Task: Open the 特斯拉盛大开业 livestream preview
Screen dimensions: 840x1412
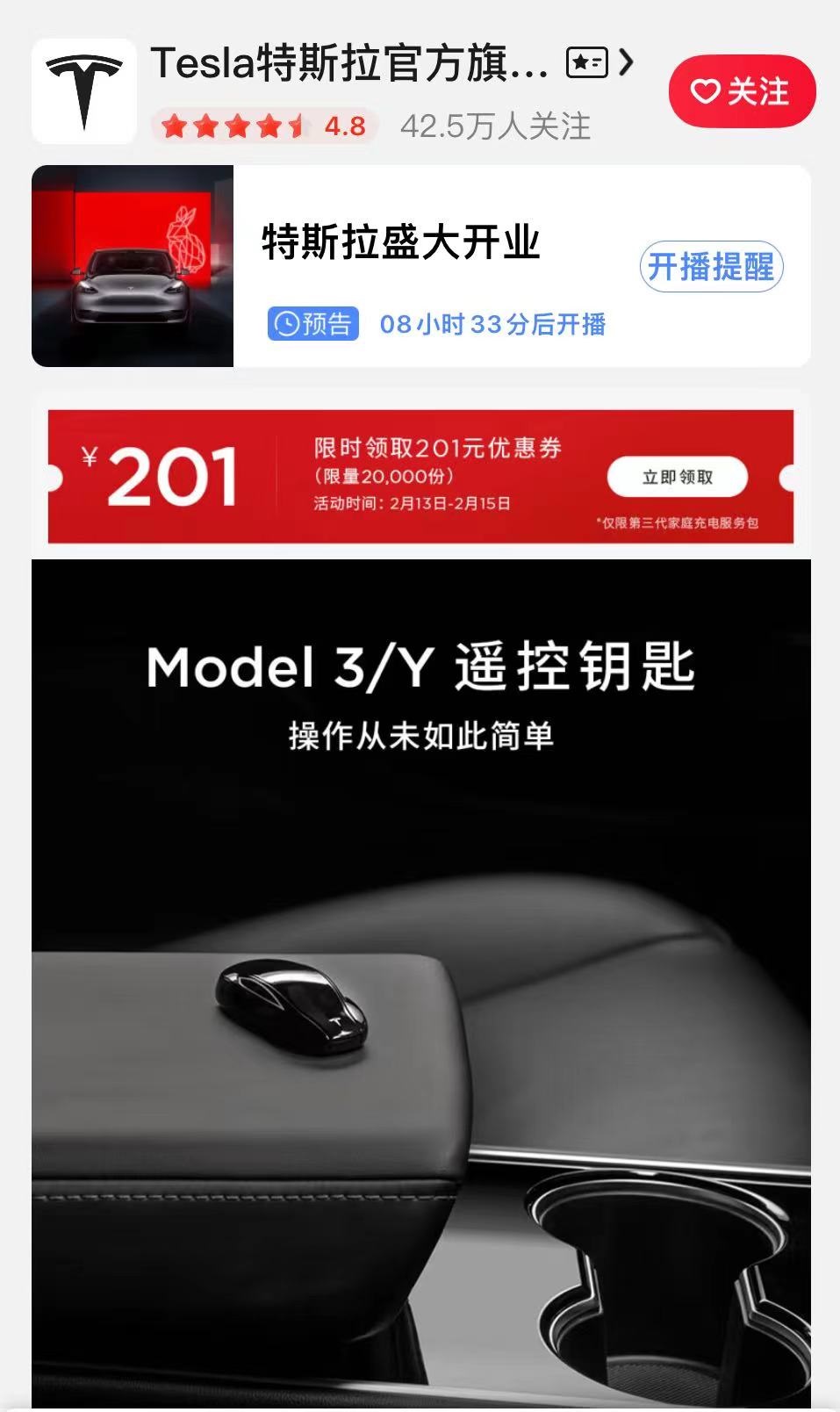Action: [x=400, y=243]
